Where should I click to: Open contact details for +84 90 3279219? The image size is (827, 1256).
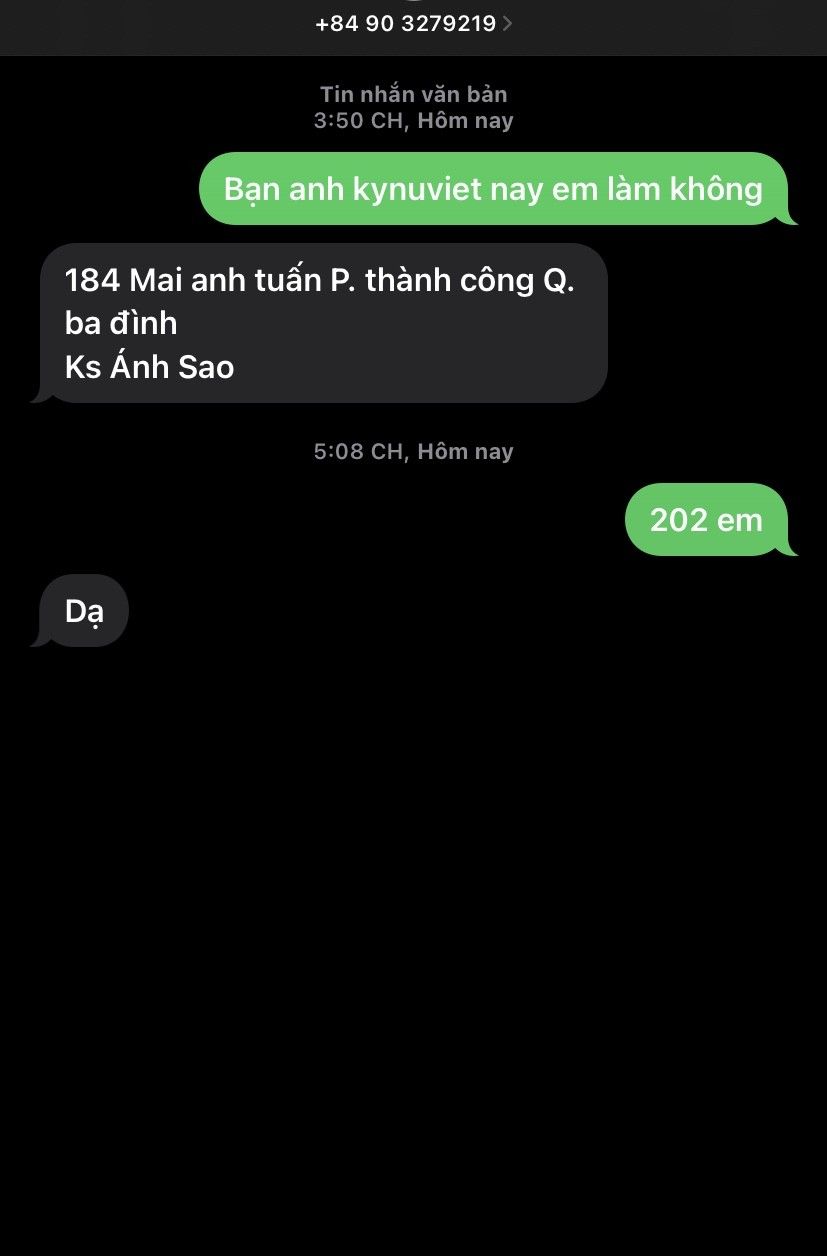(x=413, y=23)
